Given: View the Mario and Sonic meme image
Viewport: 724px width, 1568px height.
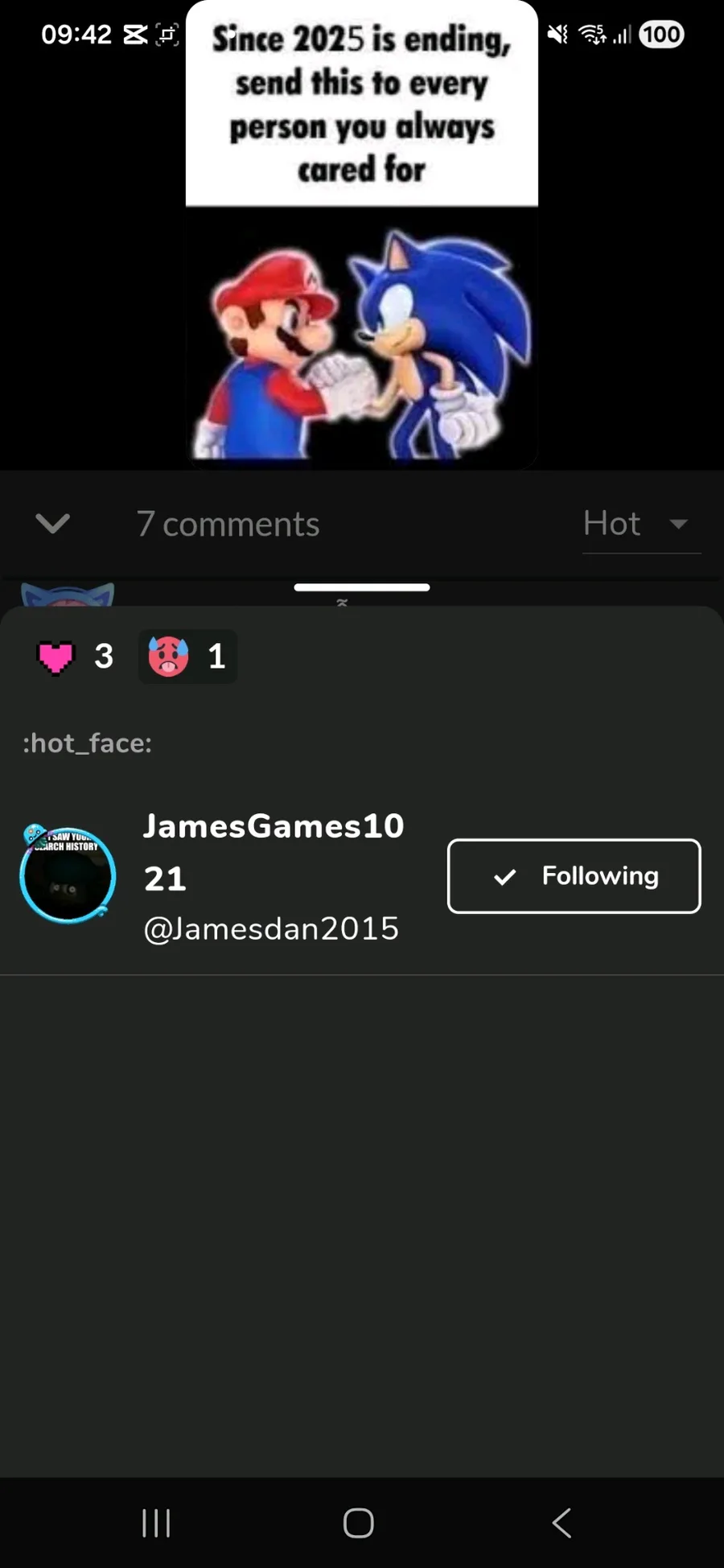Looking at the screenshot, I should [x=362, y=233].
